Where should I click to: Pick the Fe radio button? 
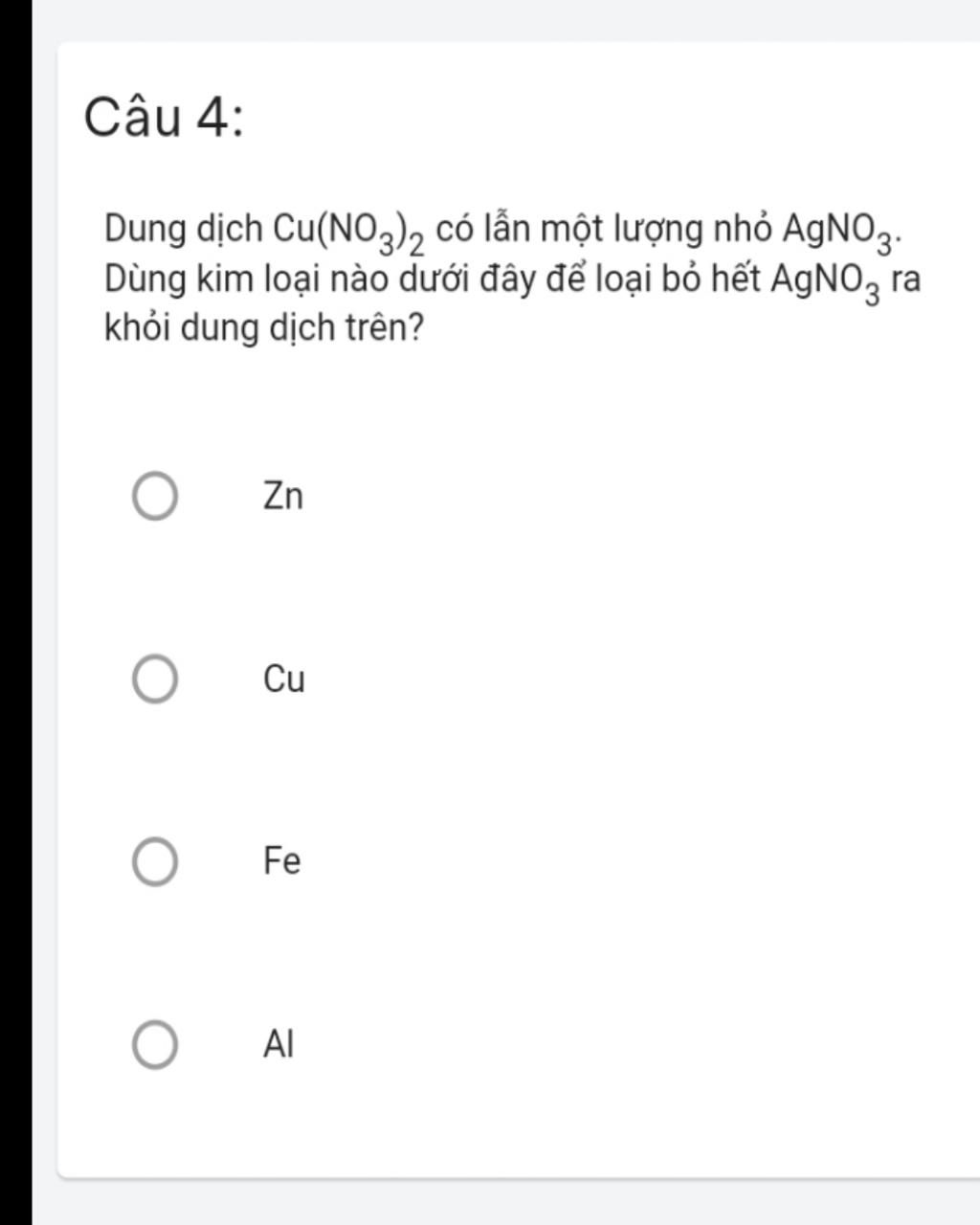point(154,861)
